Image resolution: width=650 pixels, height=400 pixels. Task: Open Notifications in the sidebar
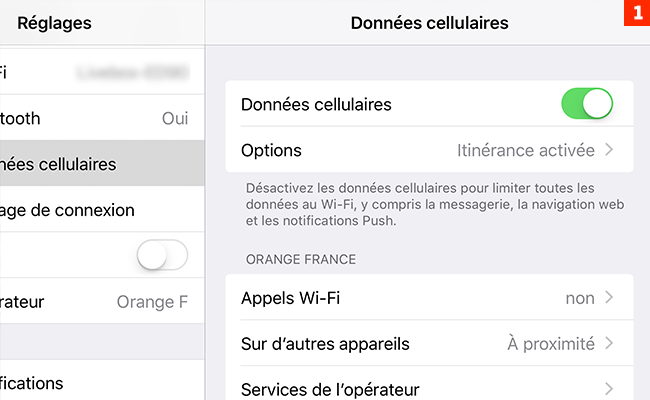coord(95,383)
